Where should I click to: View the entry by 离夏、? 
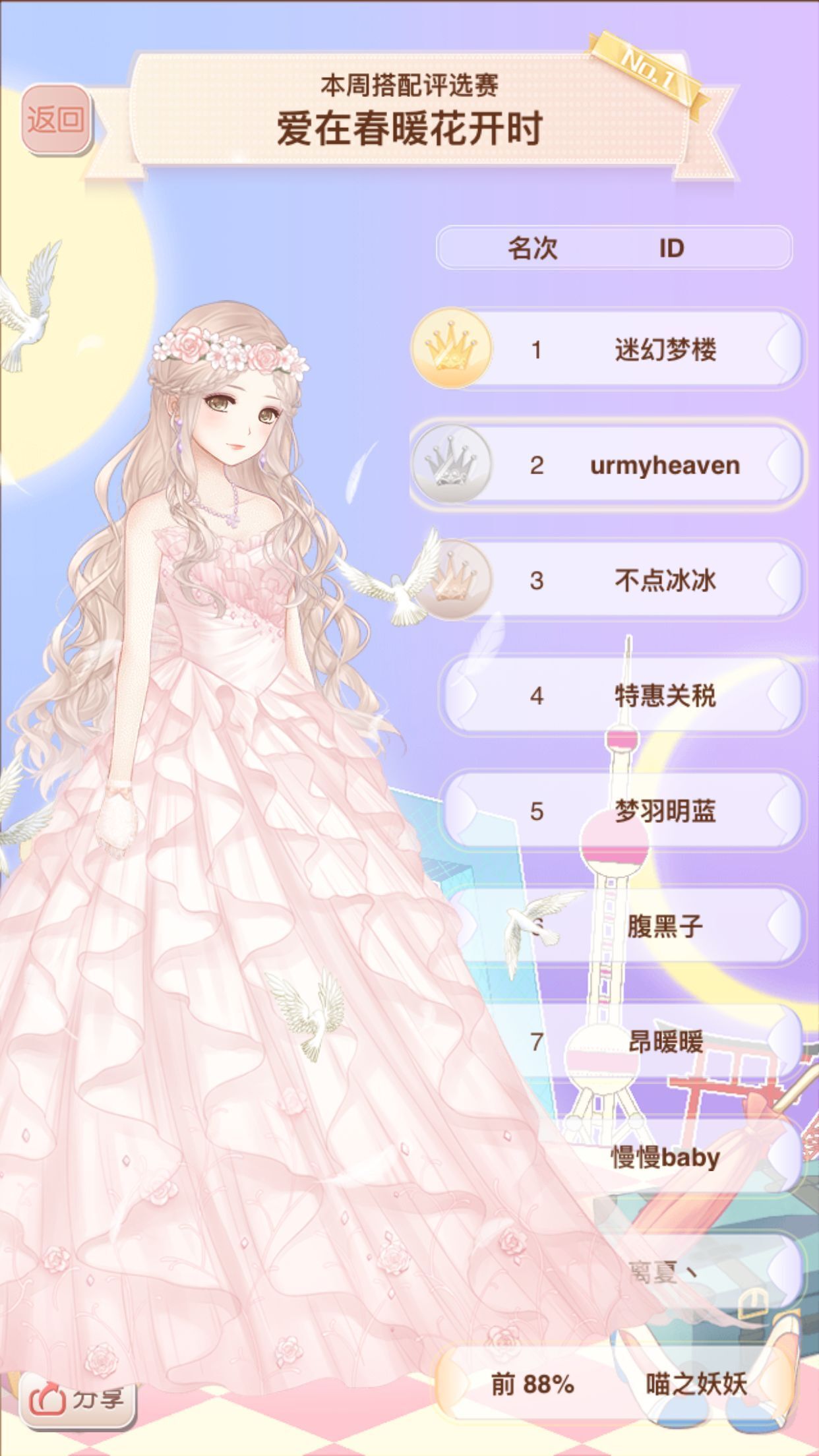pyautogui.click(x=659, y=1273)
